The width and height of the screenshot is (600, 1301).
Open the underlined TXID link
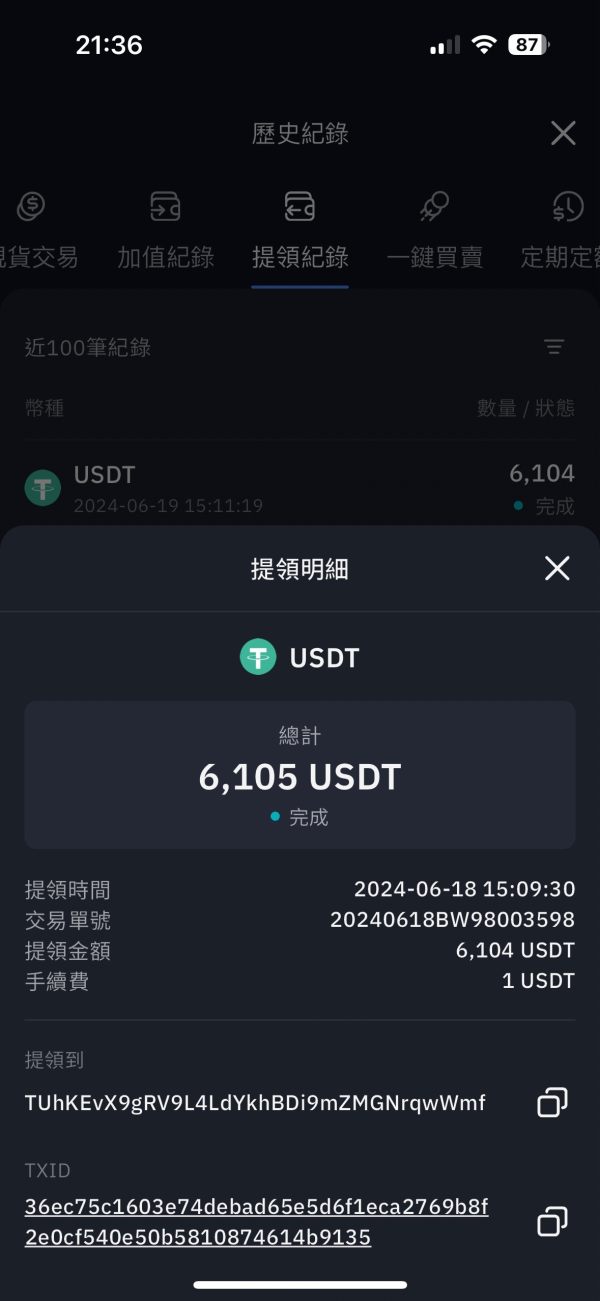(x=256, y=1221)
